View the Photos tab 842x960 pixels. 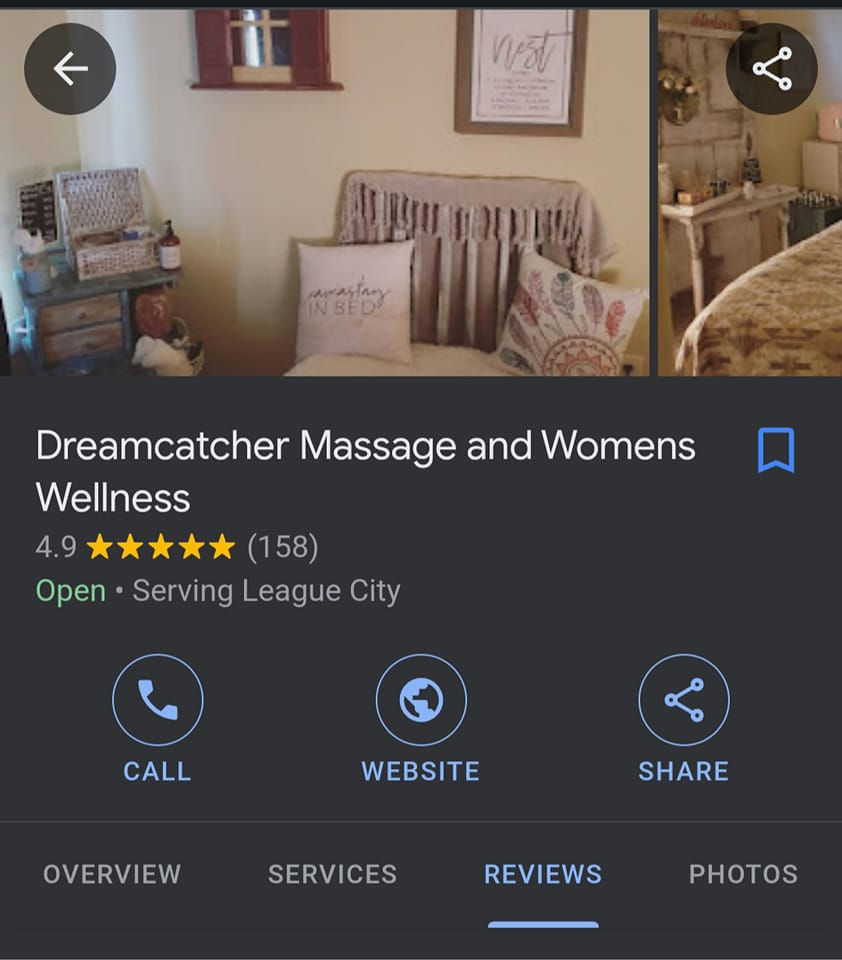(x=743, y=874)
